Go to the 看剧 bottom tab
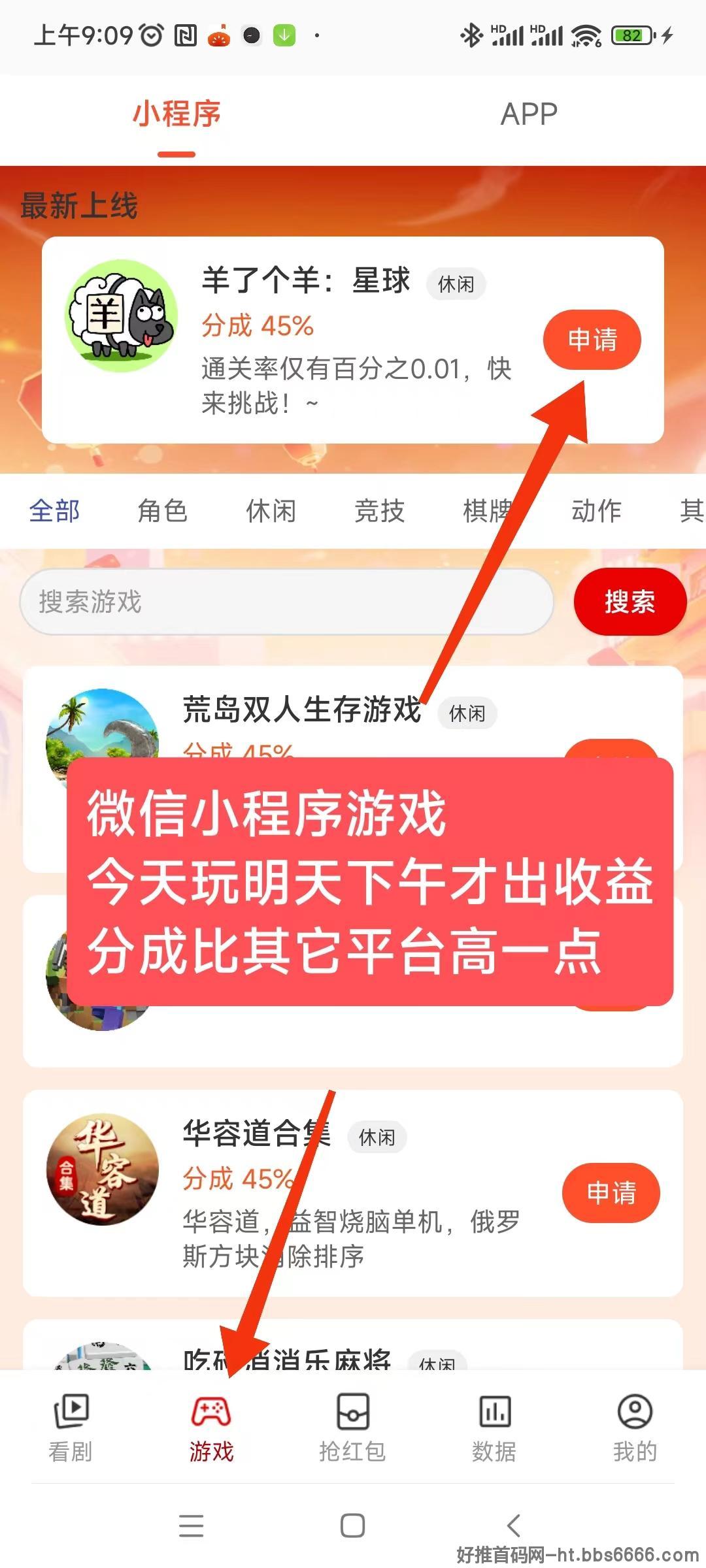The width and height of the screenshot is (706, 1568). (71, 1428)
